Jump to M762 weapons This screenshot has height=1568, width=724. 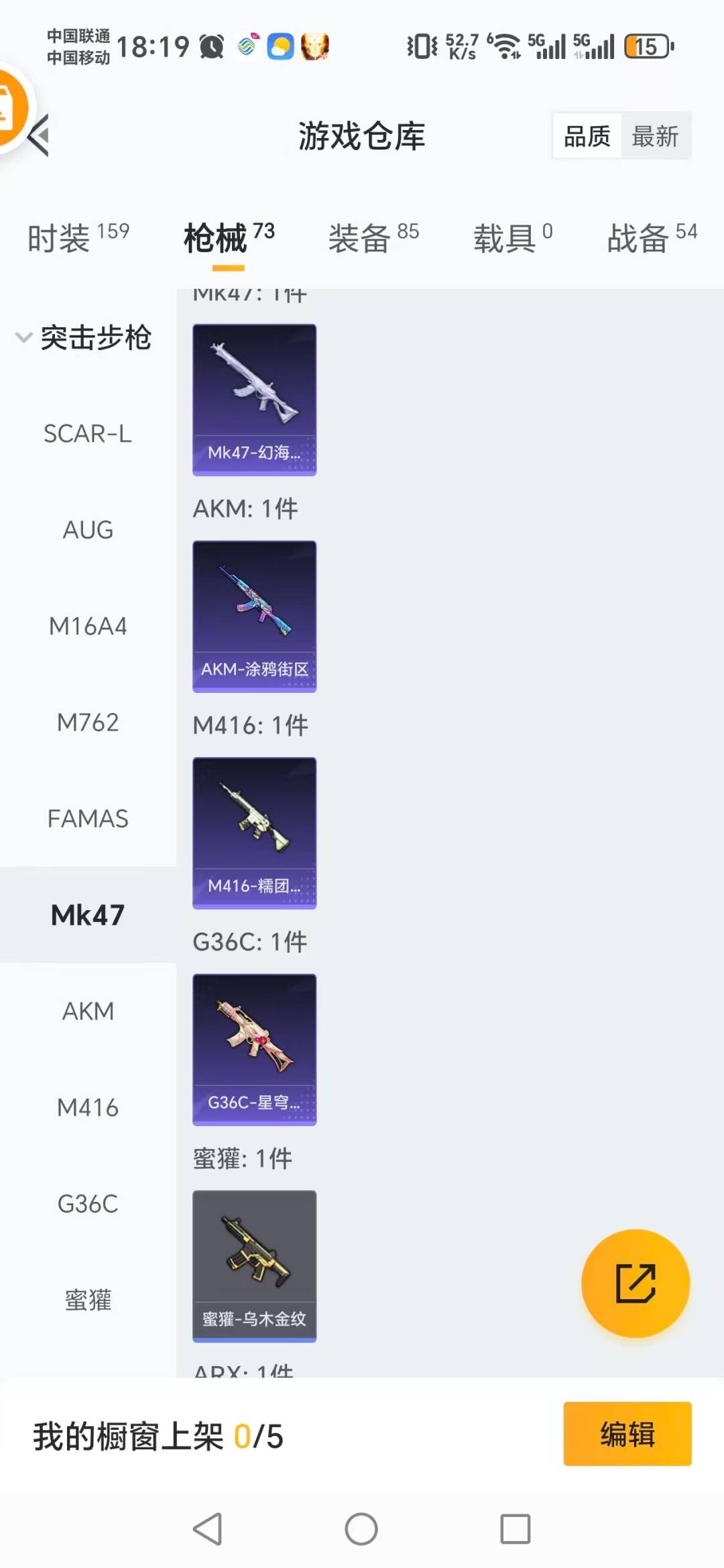[88, 722]
